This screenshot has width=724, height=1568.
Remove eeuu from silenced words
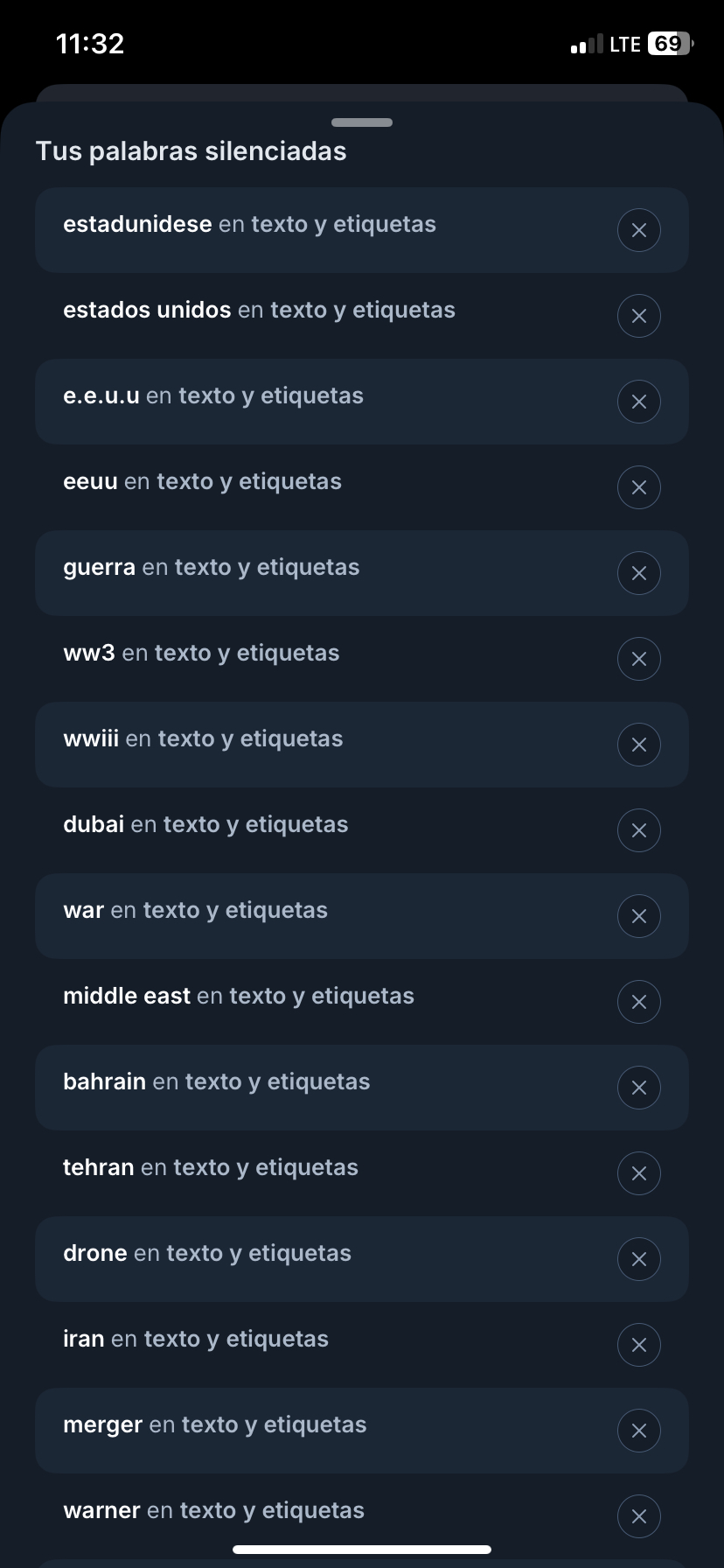638,487
